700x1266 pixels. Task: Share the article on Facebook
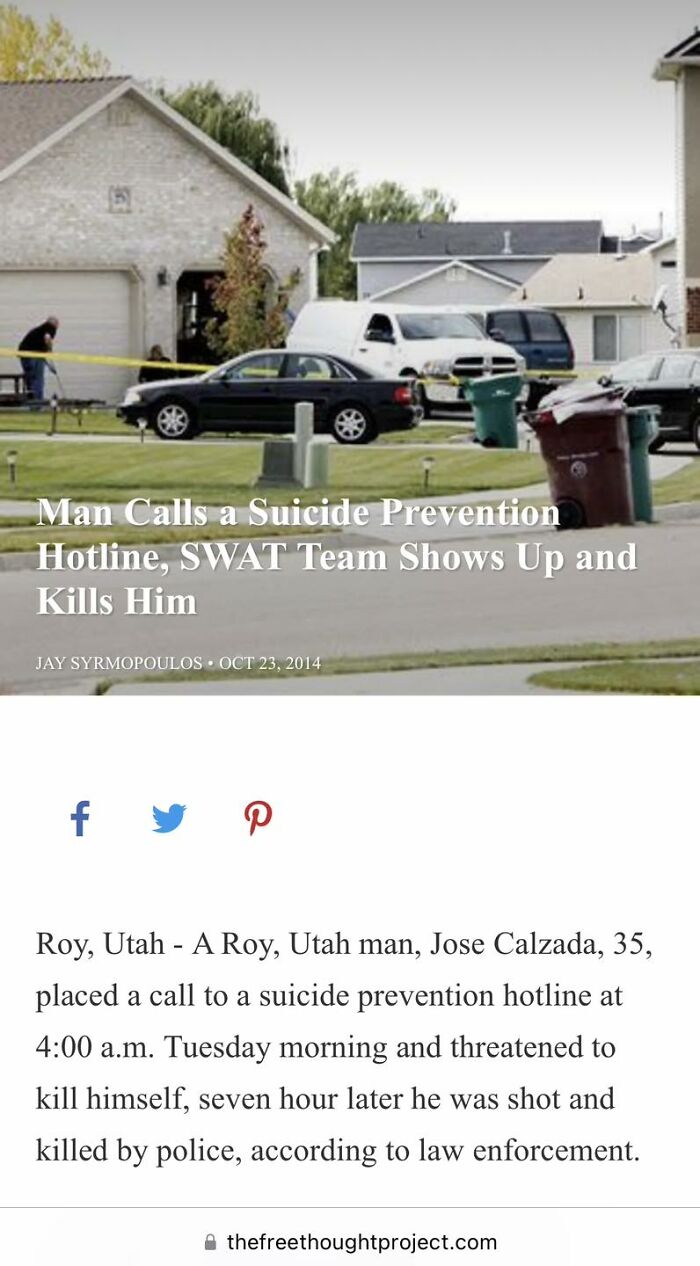pyautogui.click(x=80, y=818)
